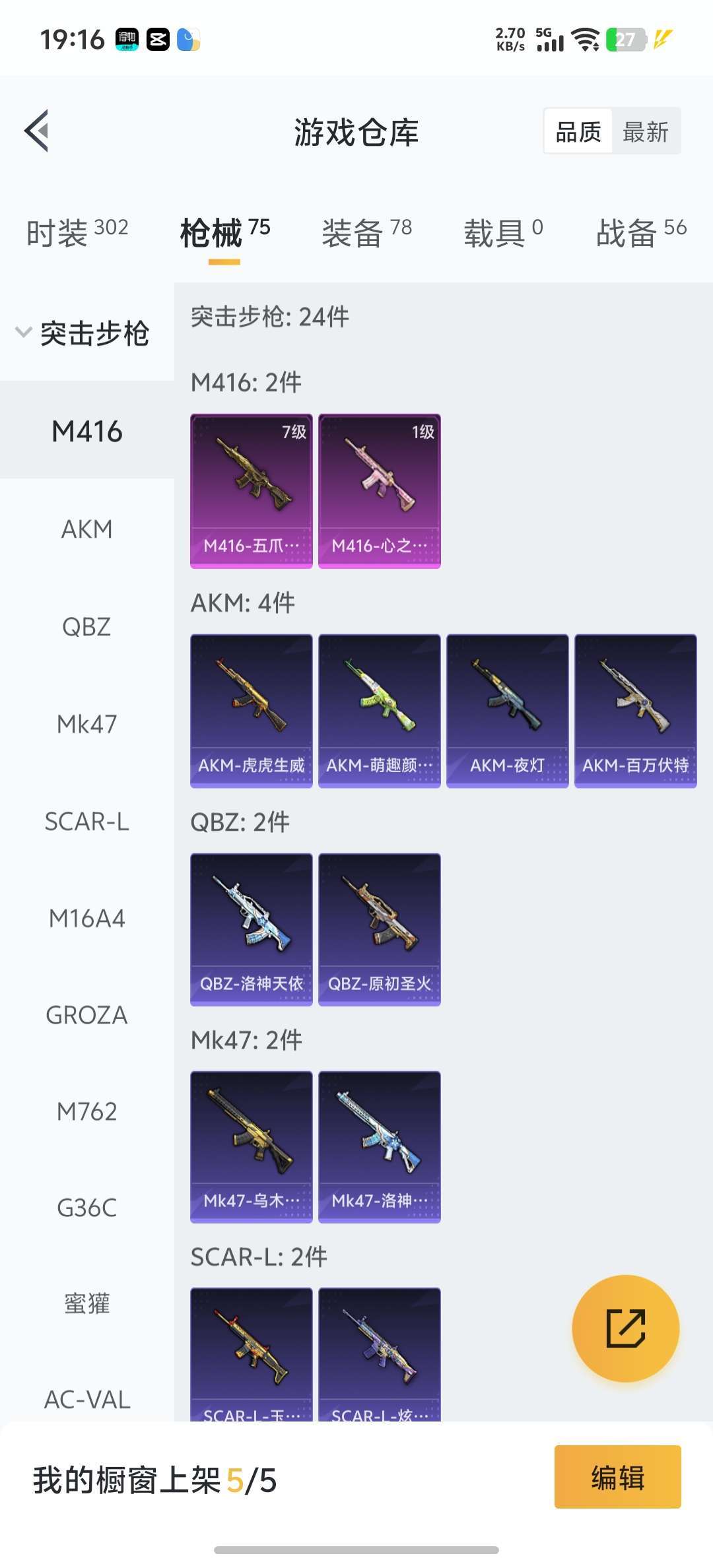Image resolution: width=713 pixels, height=1568 pixels.
Task: Open the QBZ-洛神天依 skin card
Action: tap(251, 930)
